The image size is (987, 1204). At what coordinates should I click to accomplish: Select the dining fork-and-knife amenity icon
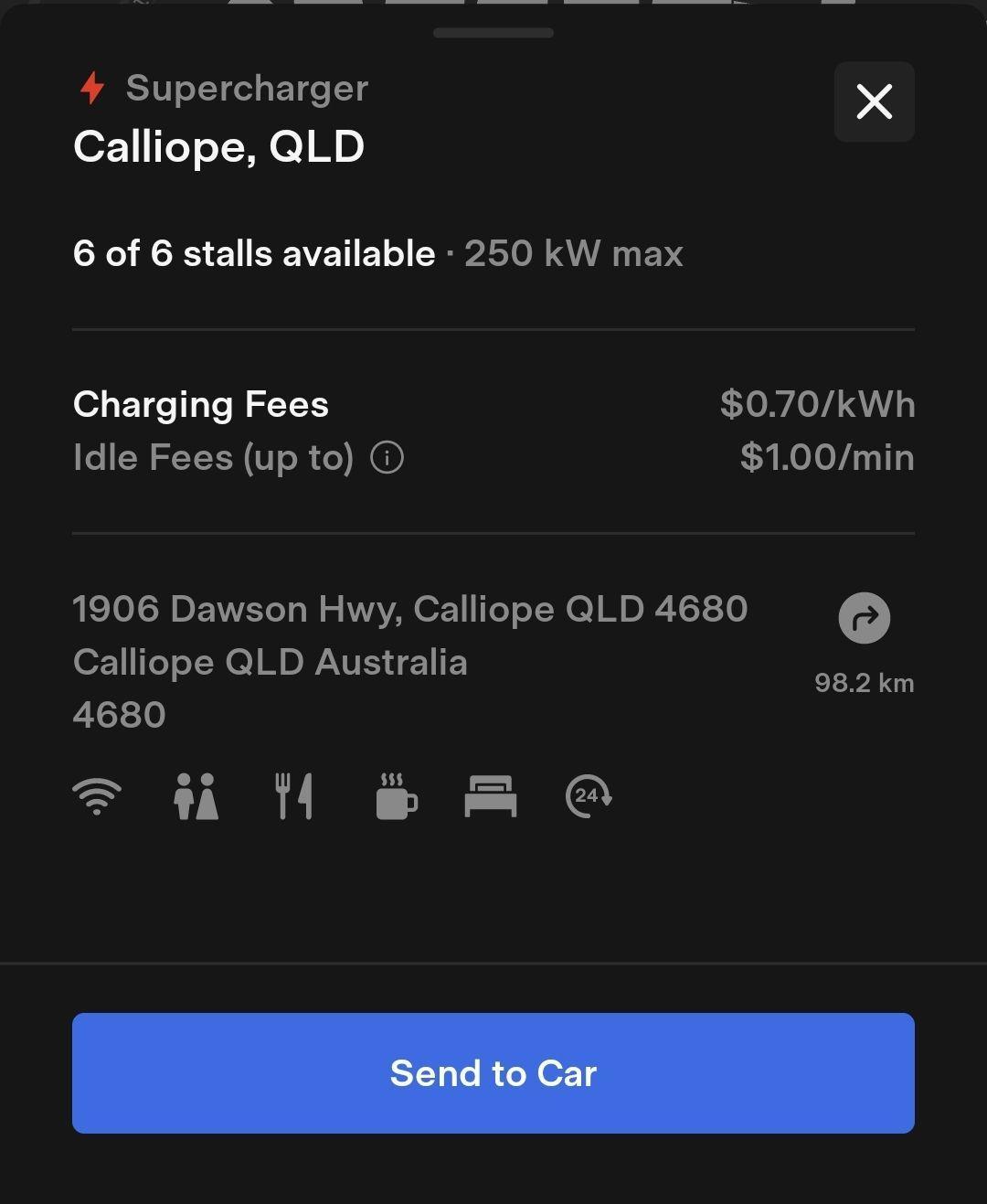[x=294, y=794]
